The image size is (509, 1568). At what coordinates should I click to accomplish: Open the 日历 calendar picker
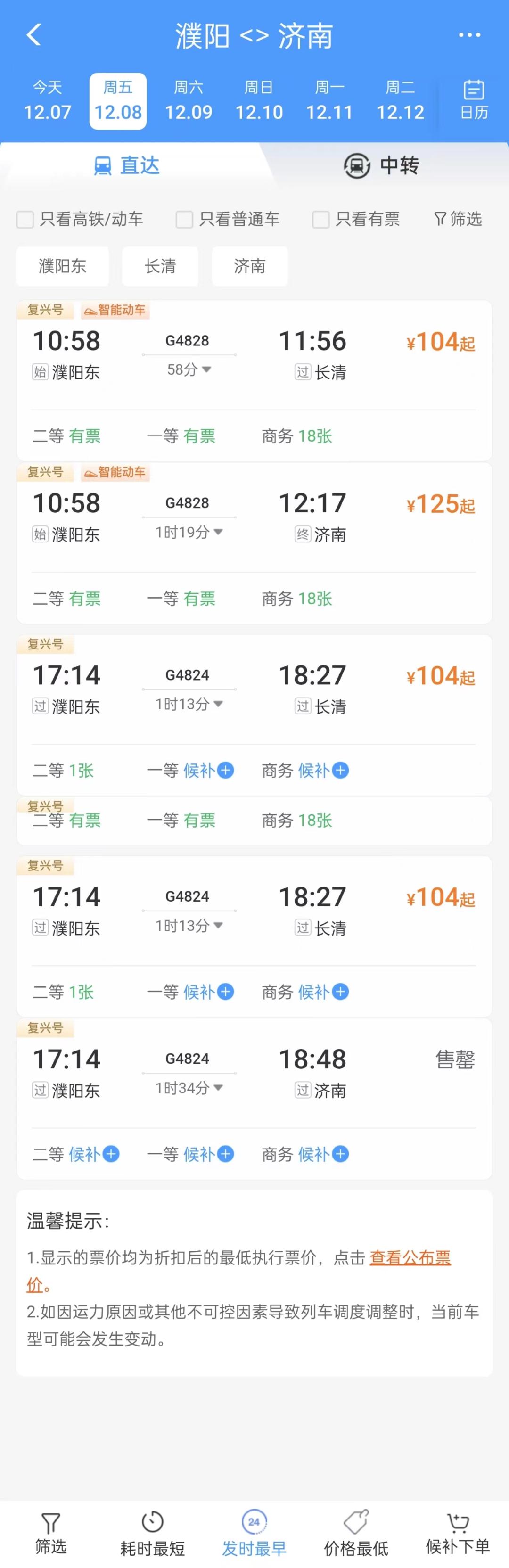(474, 100)
